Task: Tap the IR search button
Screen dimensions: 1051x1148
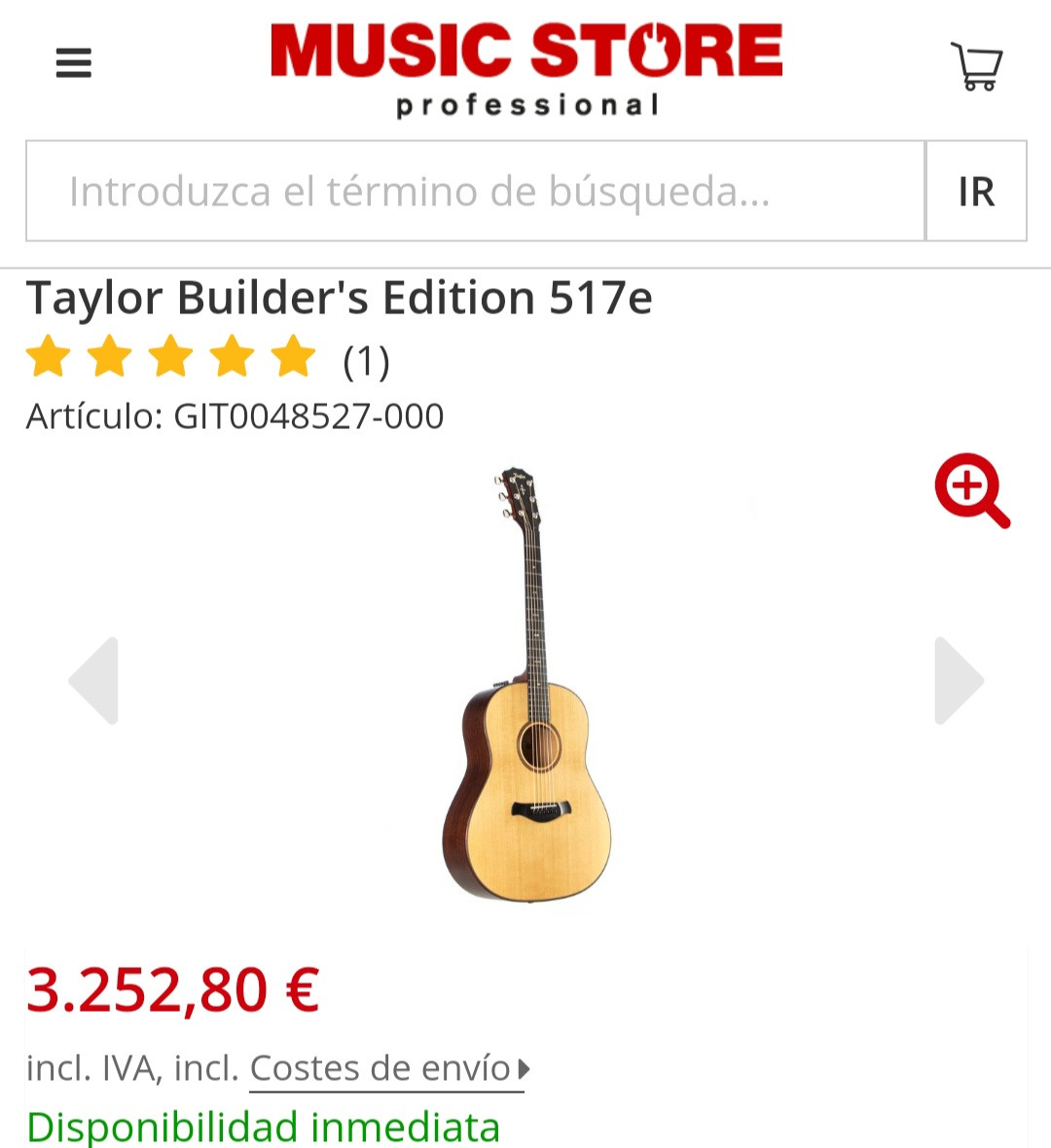Action: tap(976, 191)
